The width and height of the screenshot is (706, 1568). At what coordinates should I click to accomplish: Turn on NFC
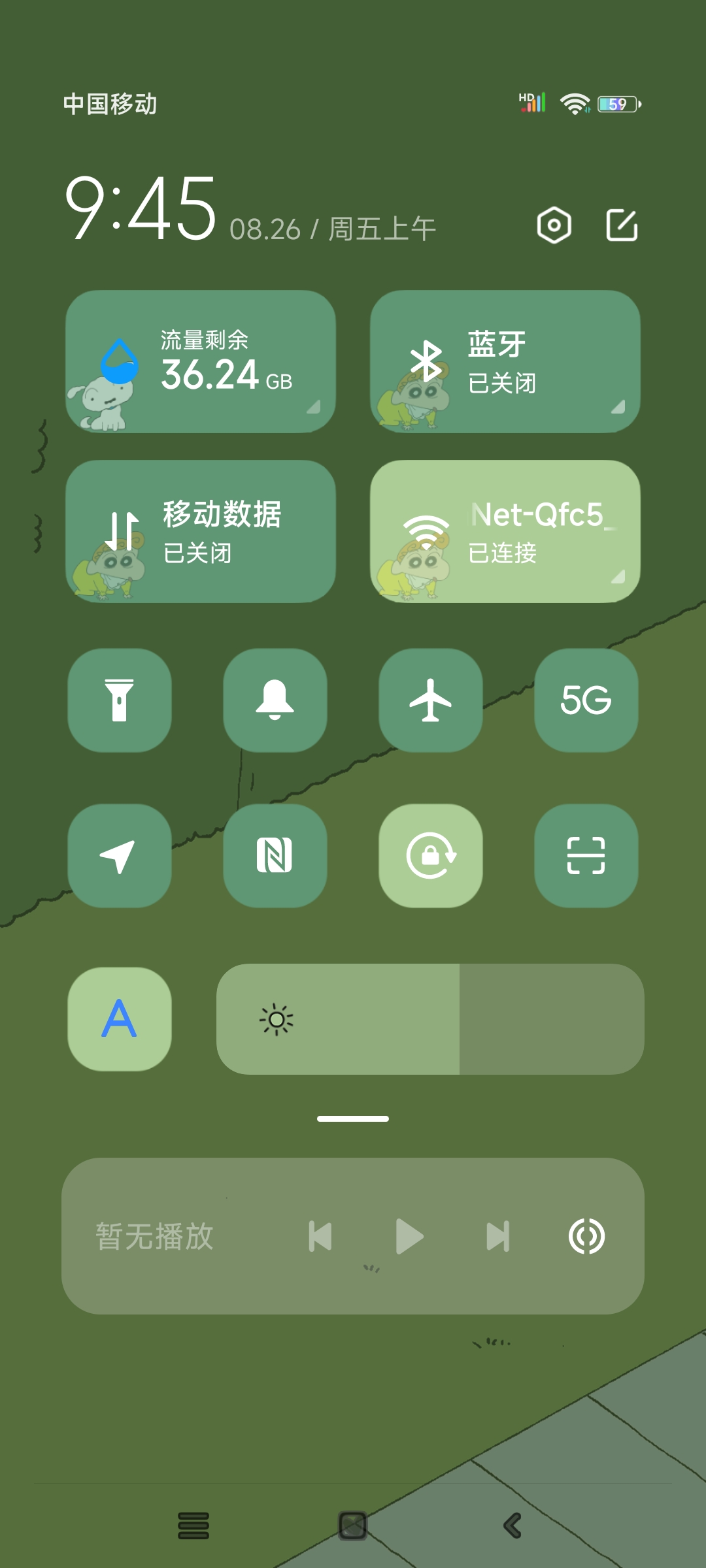275,855
